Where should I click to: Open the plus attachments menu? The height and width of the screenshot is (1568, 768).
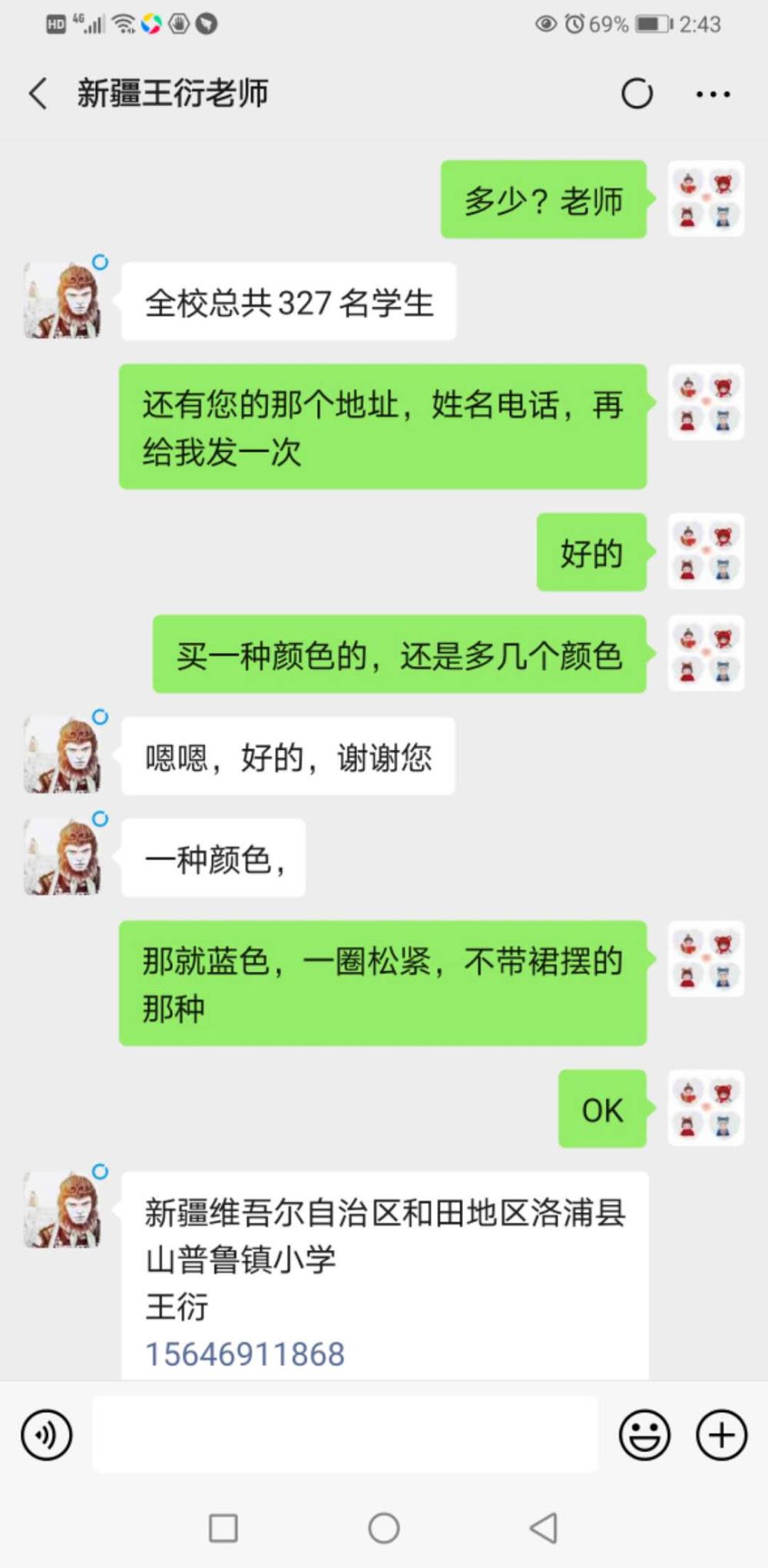721,1434
